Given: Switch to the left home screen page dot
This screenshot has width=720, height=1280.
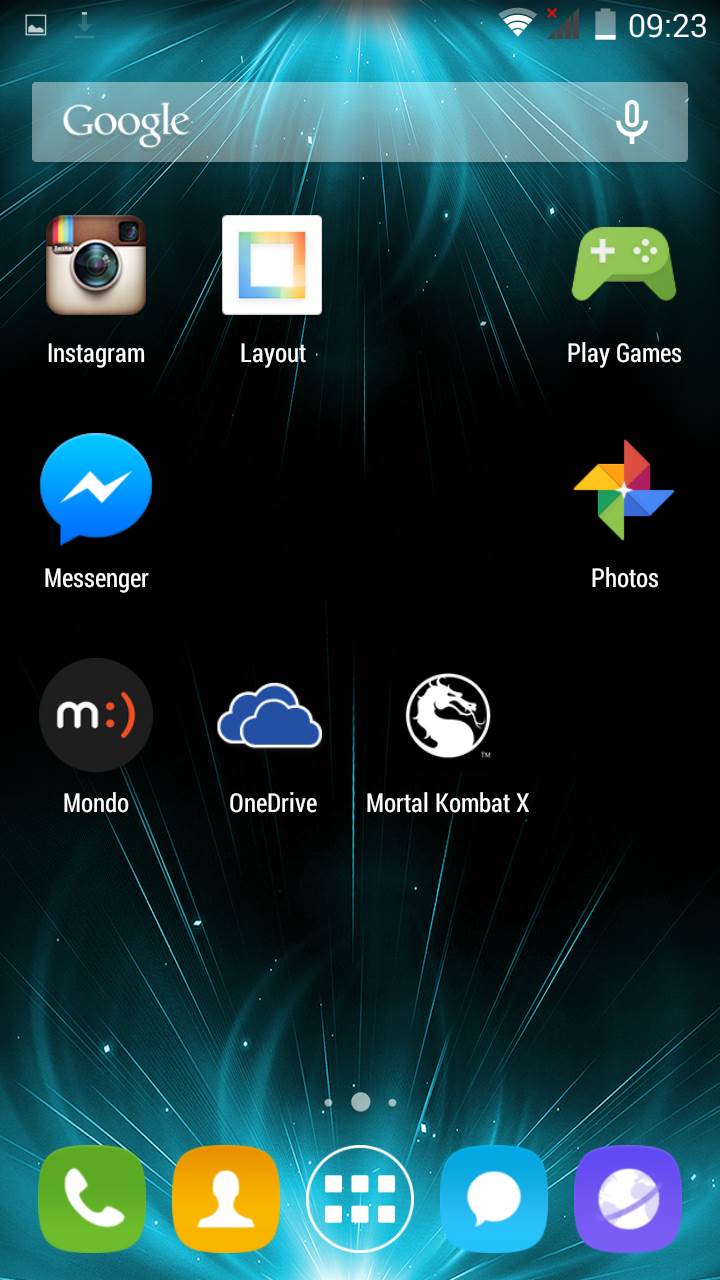Looking at the screenshot, I should [329, 1102].
